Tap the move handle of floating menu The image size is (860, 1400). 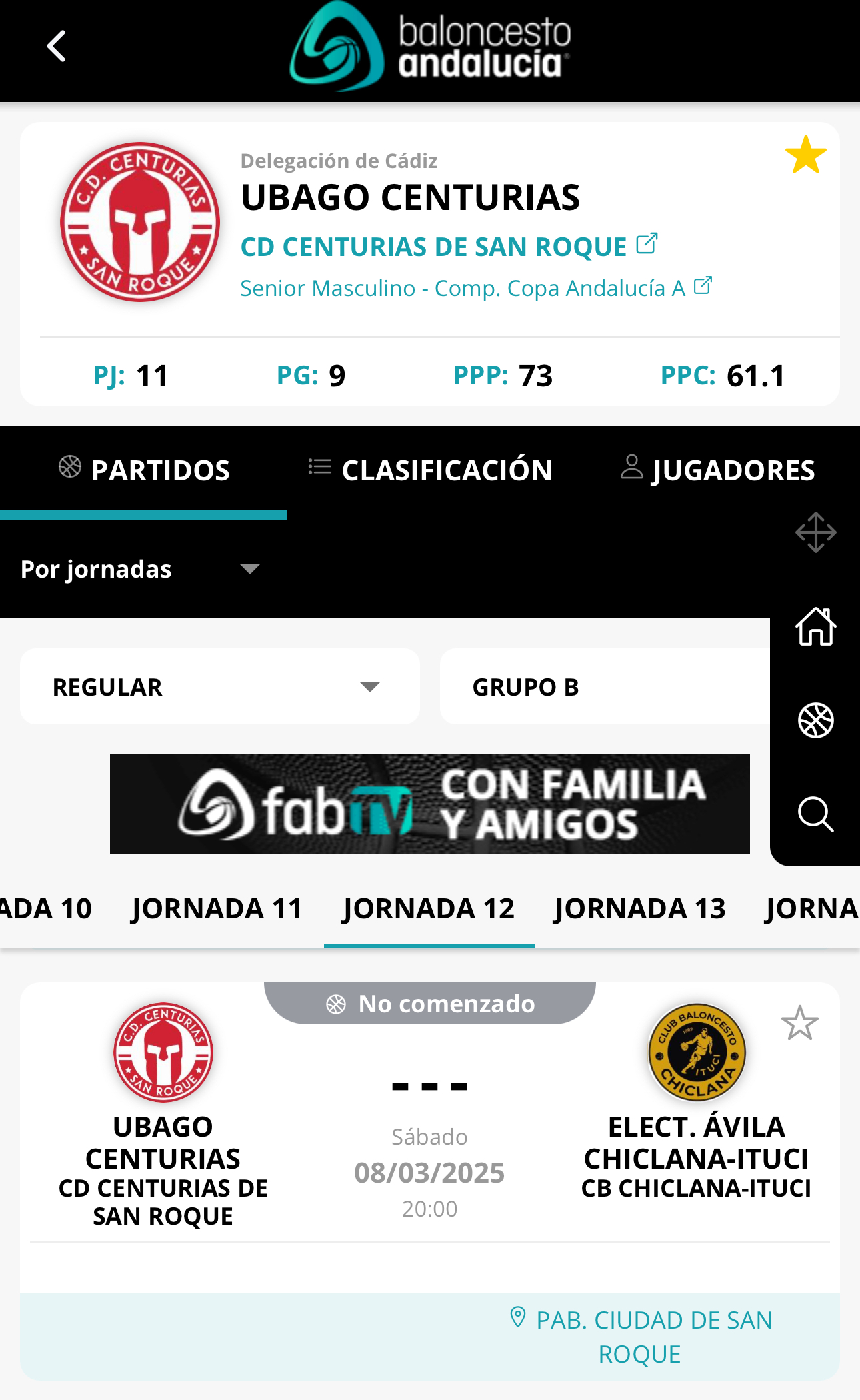point(815,532)
